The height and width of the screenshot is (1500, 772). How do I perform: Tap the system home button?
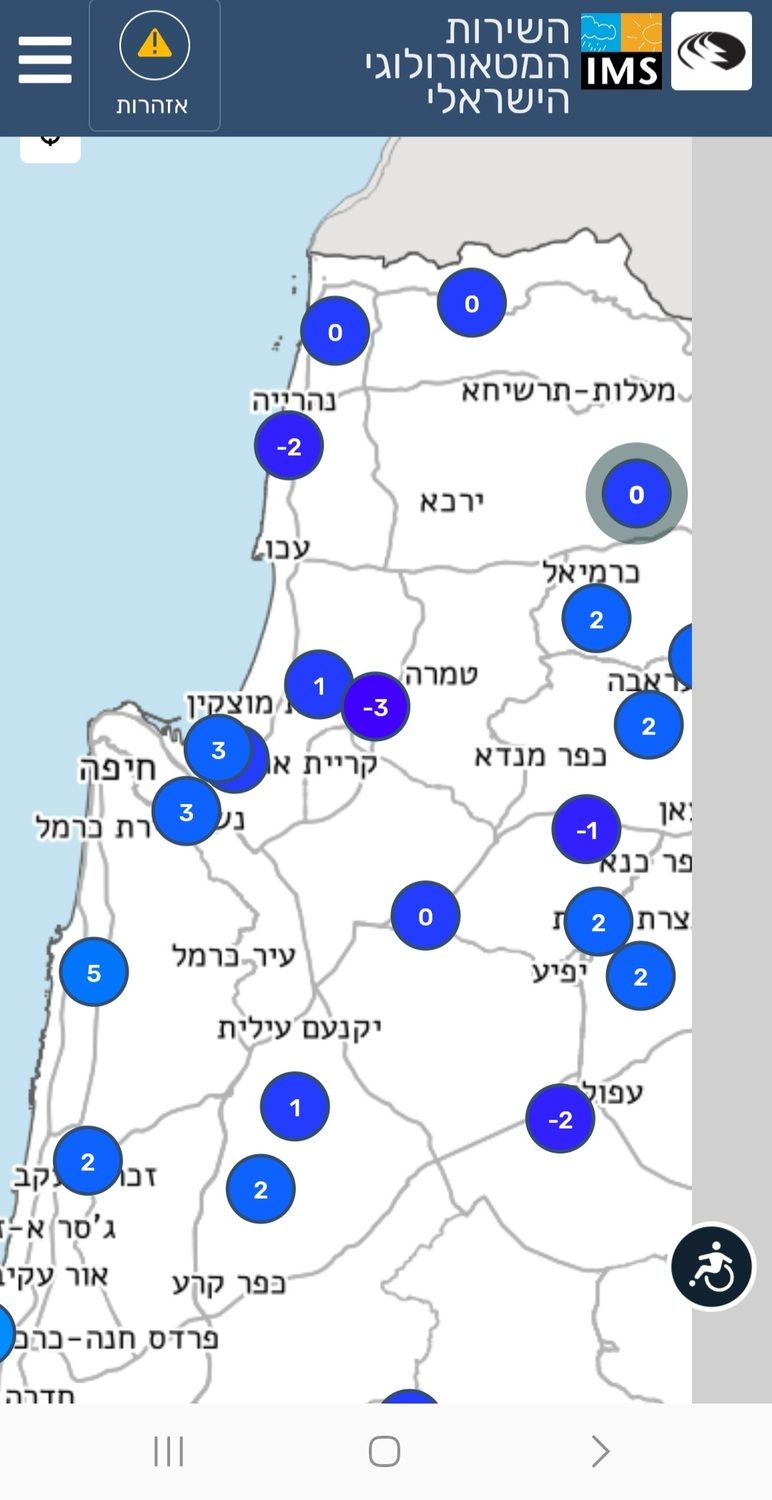pos(384,1451)
